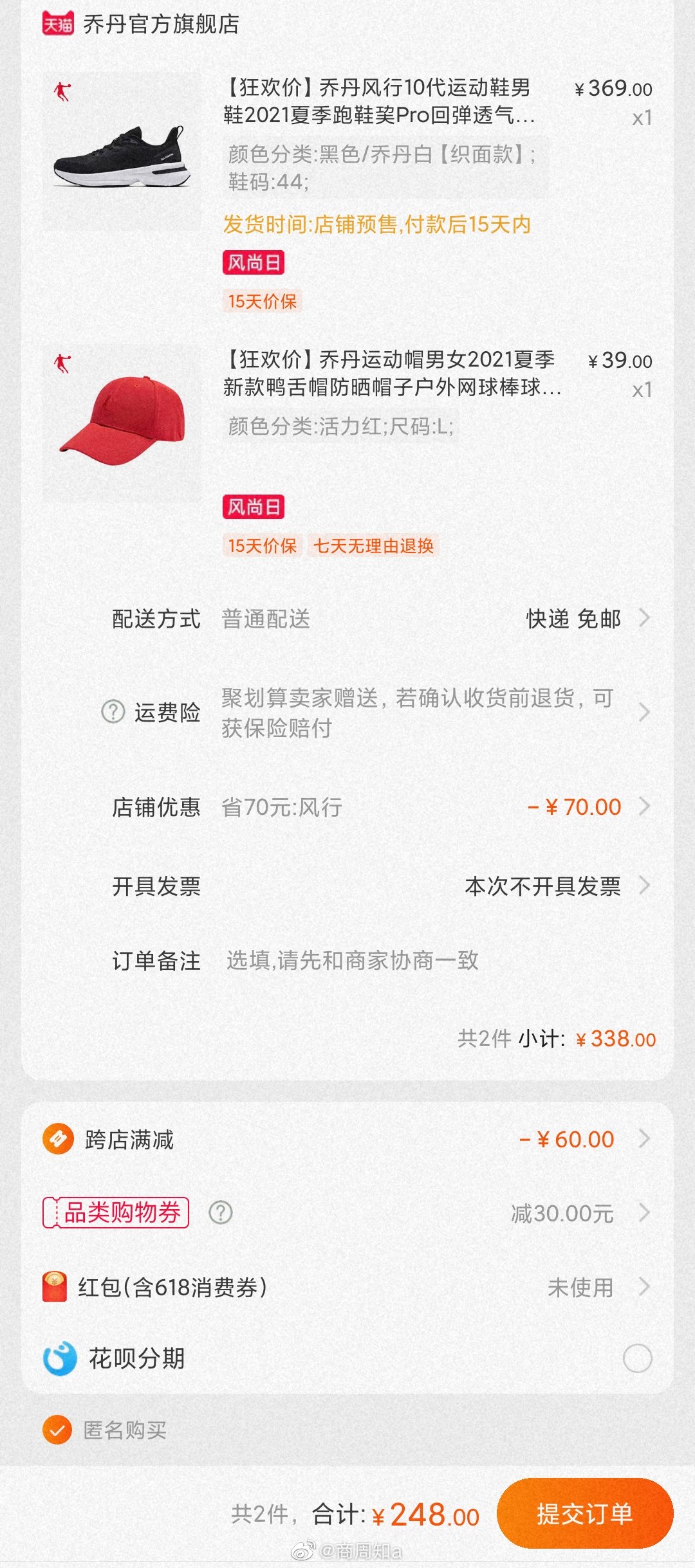Open the 品类购物券 coupon row
Screen dimensions: 695x1568
[x=347, y=1213]
